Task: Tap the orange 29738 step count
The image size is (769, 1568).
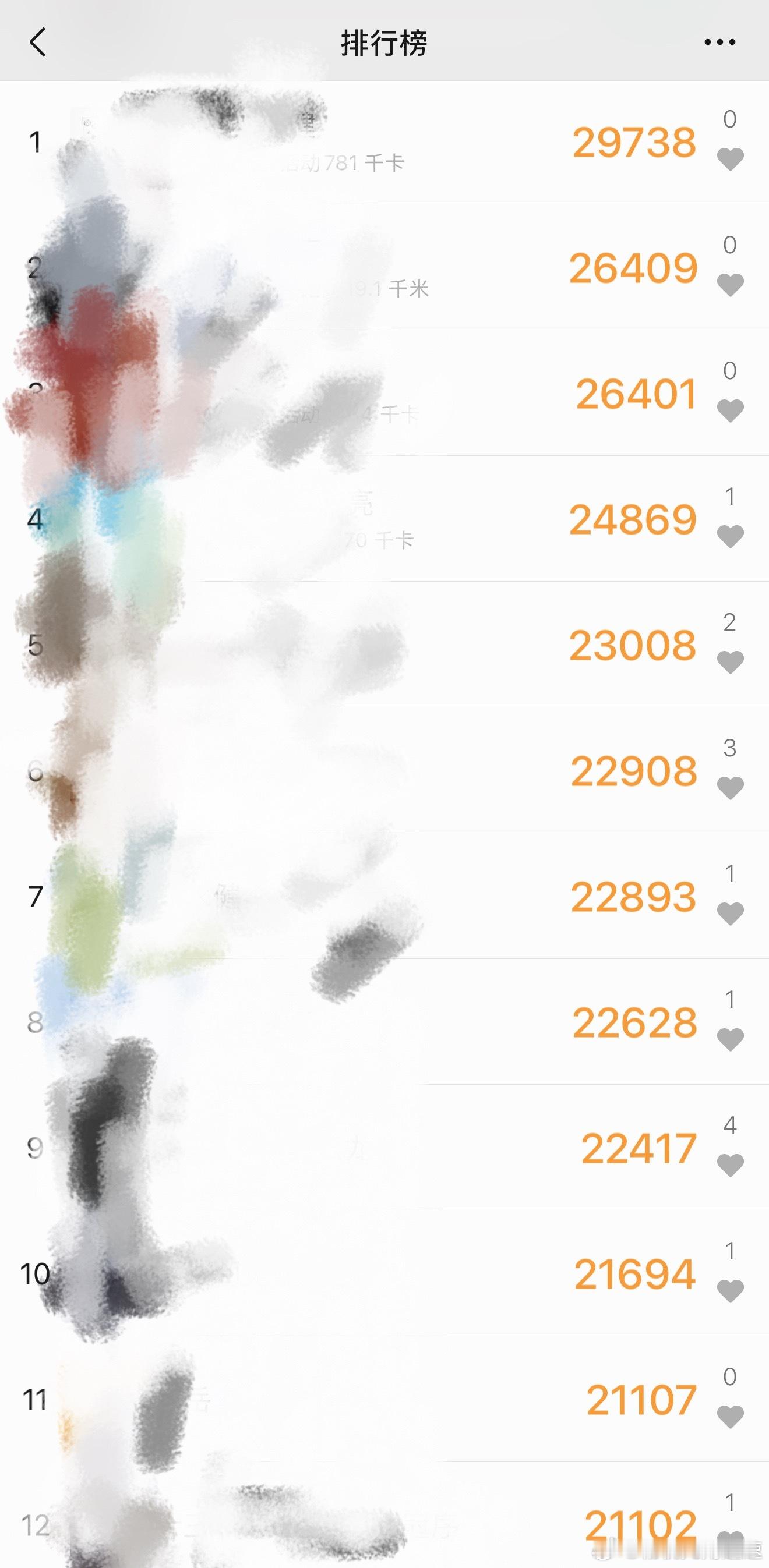Action: 633,141
